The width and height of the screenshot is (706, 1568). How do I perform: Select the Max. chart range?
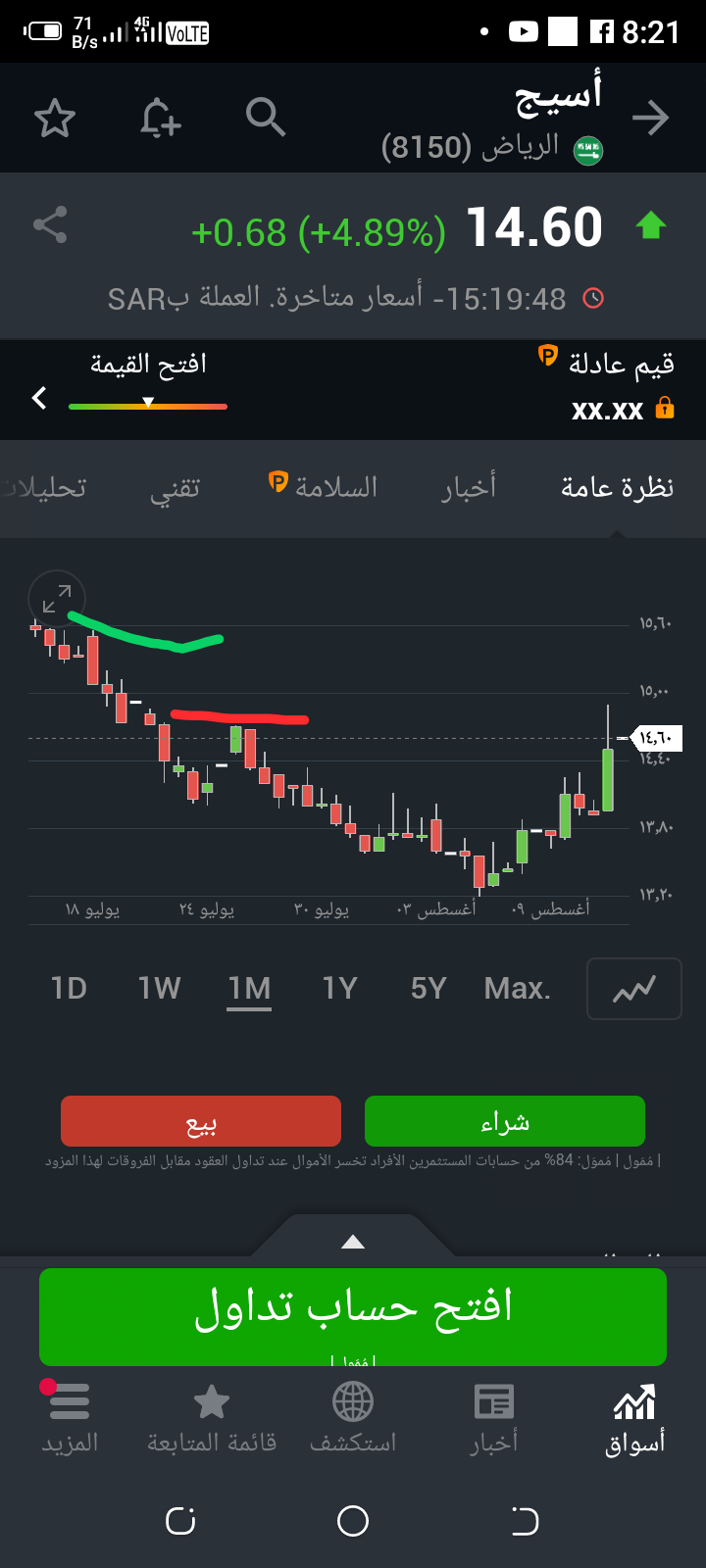click(x=518, y=988)
